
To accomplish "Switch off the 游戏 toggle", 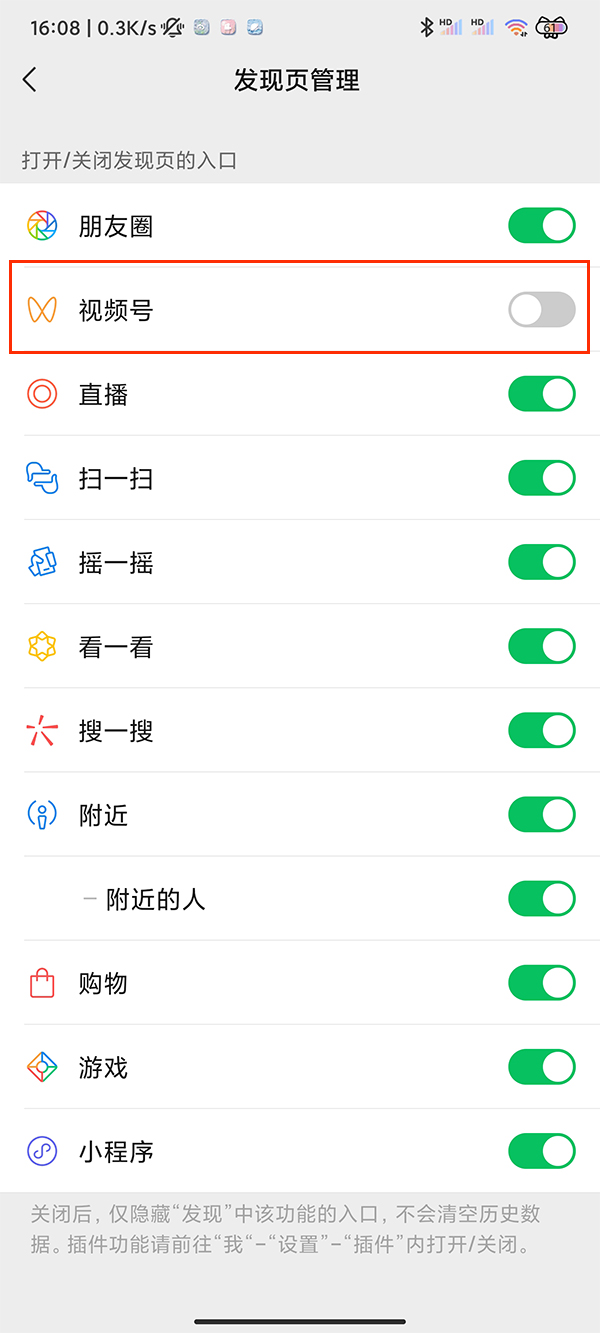I will (x=542, y=1067).
